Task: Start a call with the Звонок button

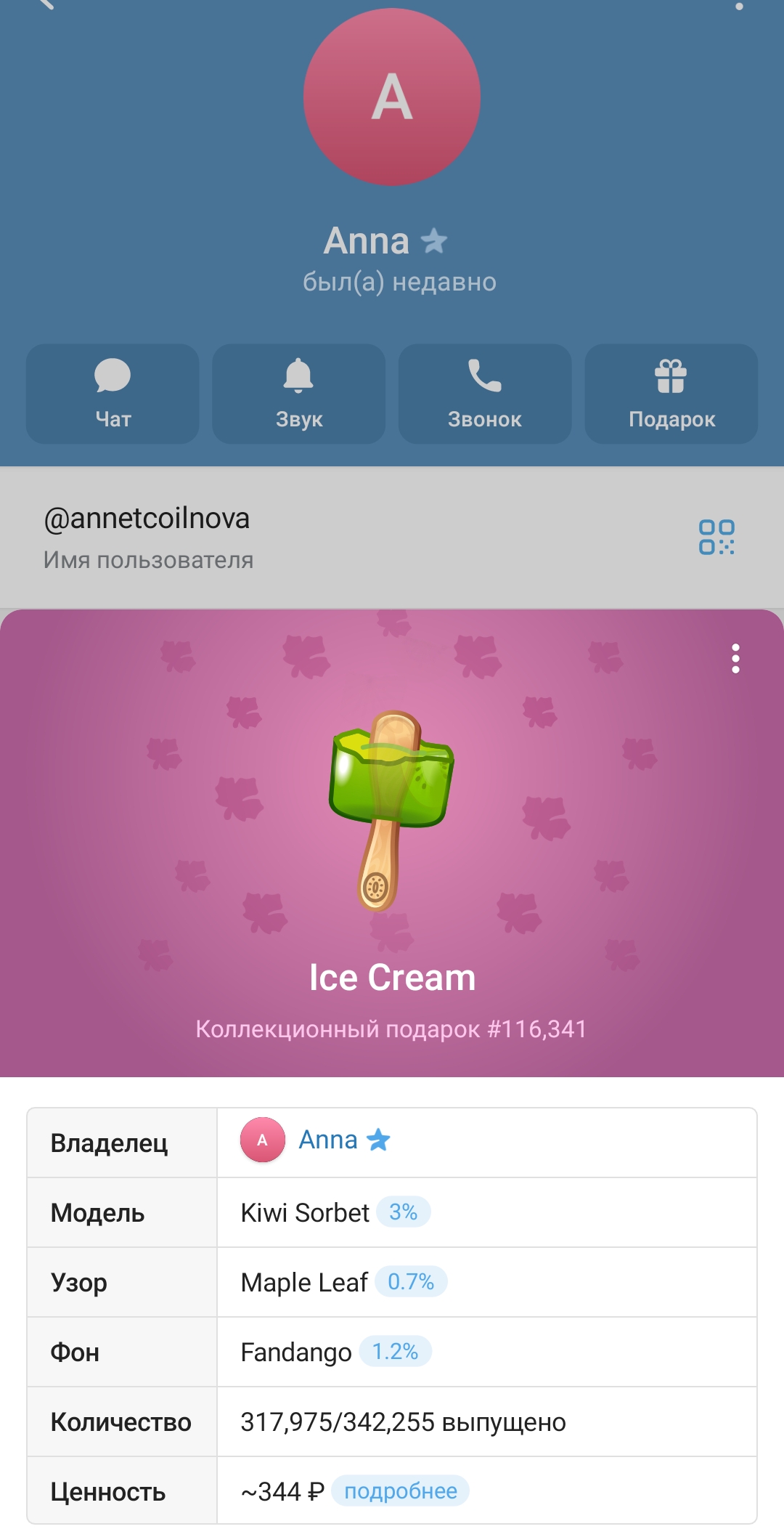Action: pos(484,394)
